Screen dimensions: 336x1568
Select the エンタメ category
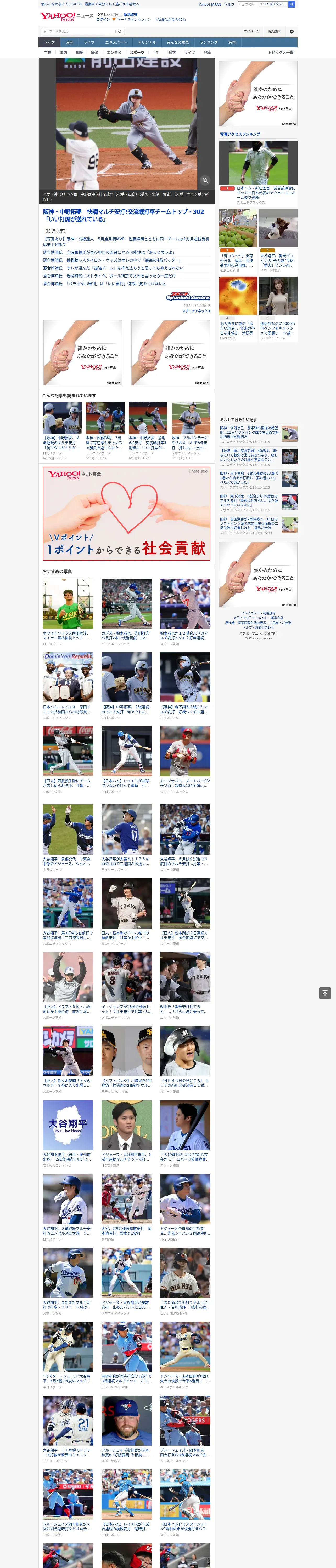click(114, 52)
